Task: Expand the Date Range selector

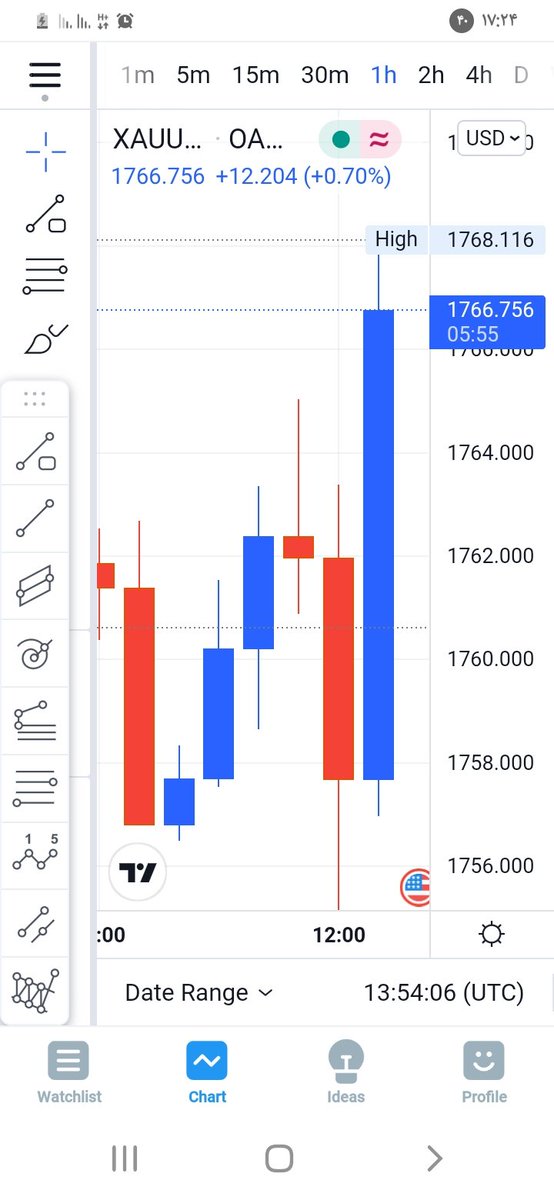Action: [x=198, y=993]
